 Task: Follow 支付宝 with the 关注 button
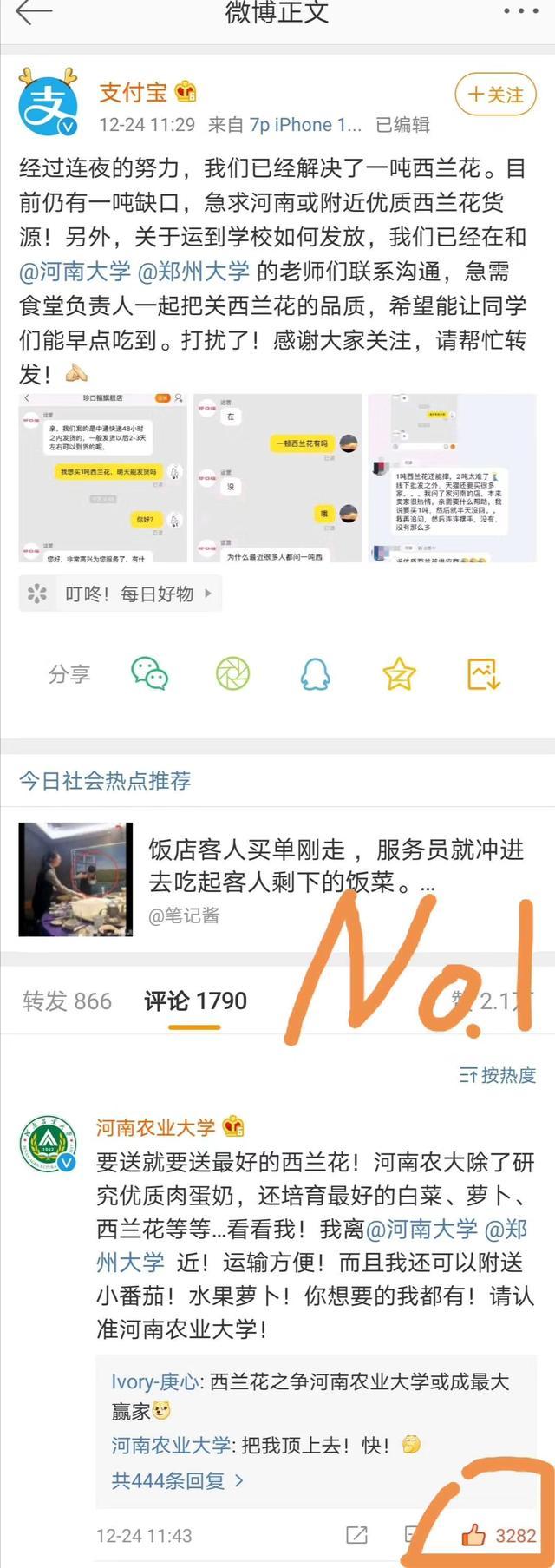tap(496, 95)
